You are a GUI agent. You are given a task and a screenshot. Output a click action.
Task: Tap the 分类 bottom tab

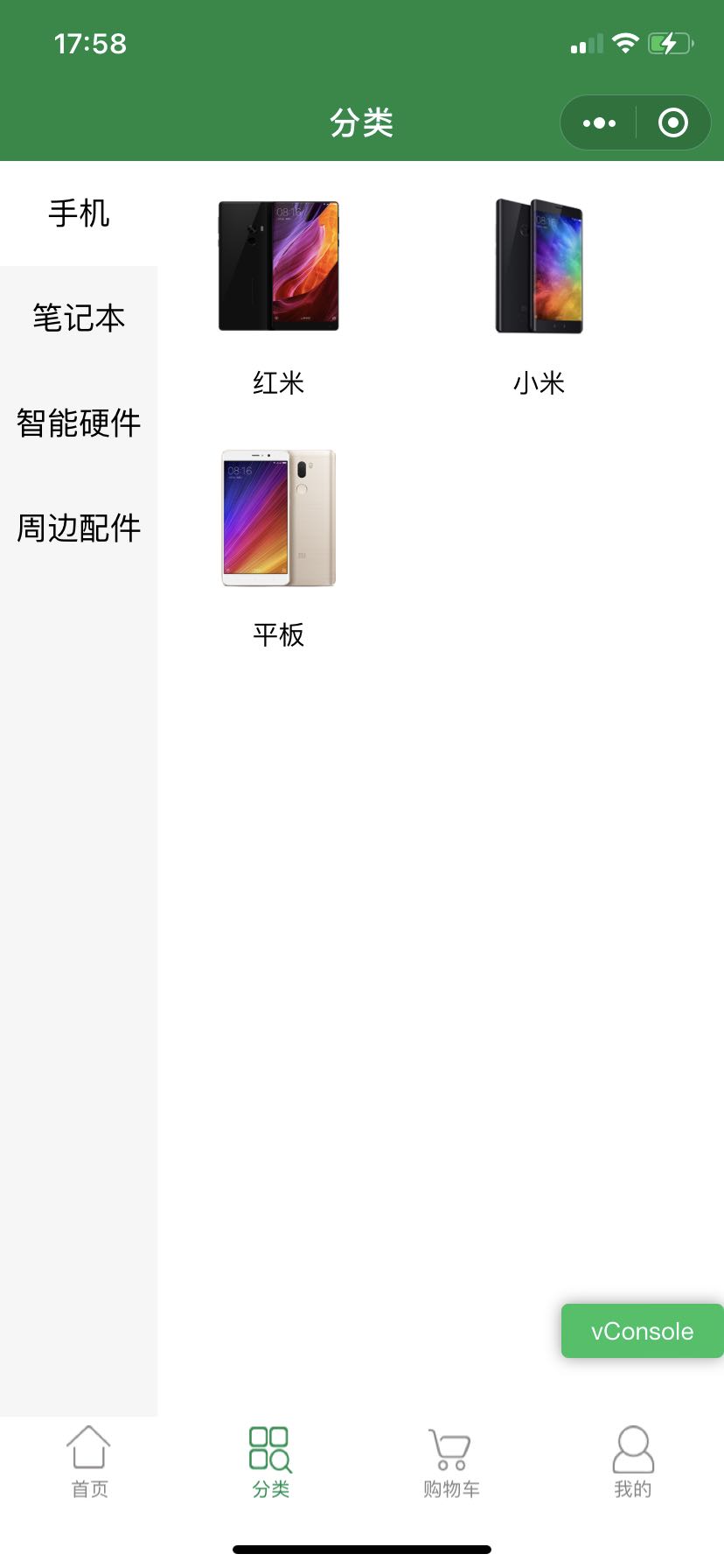pyautogui.click(x=270, y=1463)
